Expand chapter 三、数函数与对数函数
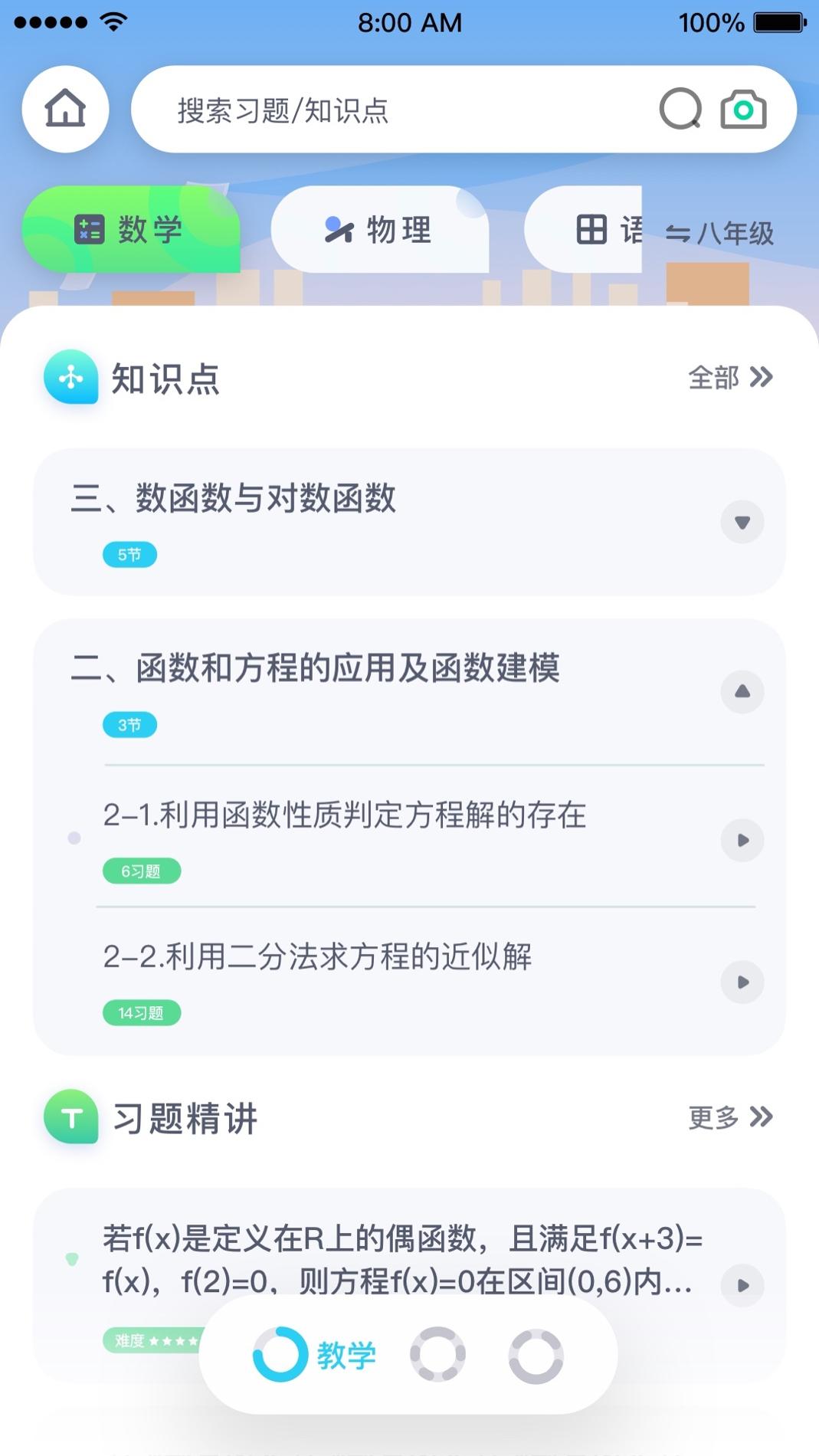 pos(741,522)
